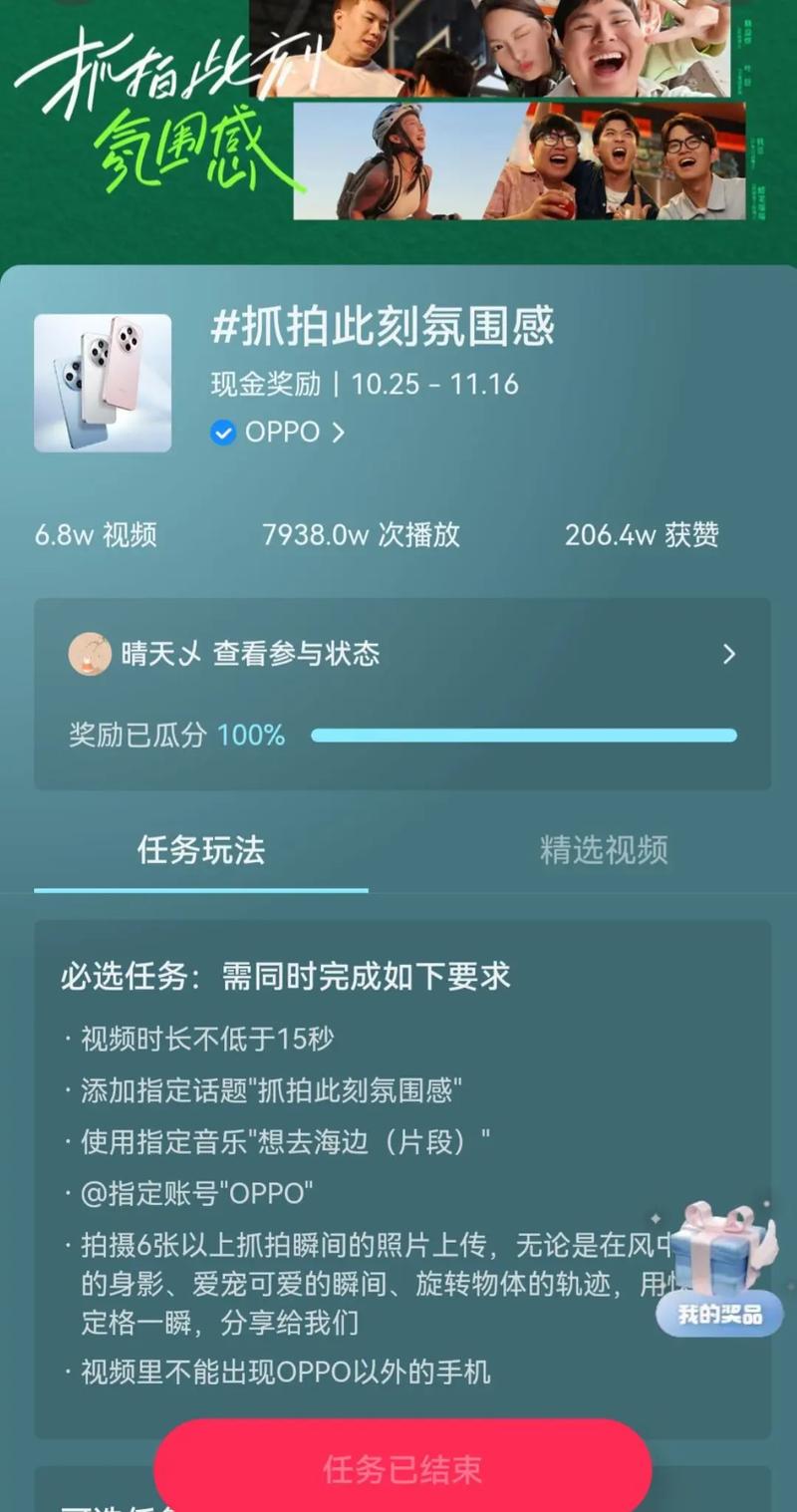The image size is (797, 1512).
Task: Open the OPPO verified account link
Action: pos(277,433)
